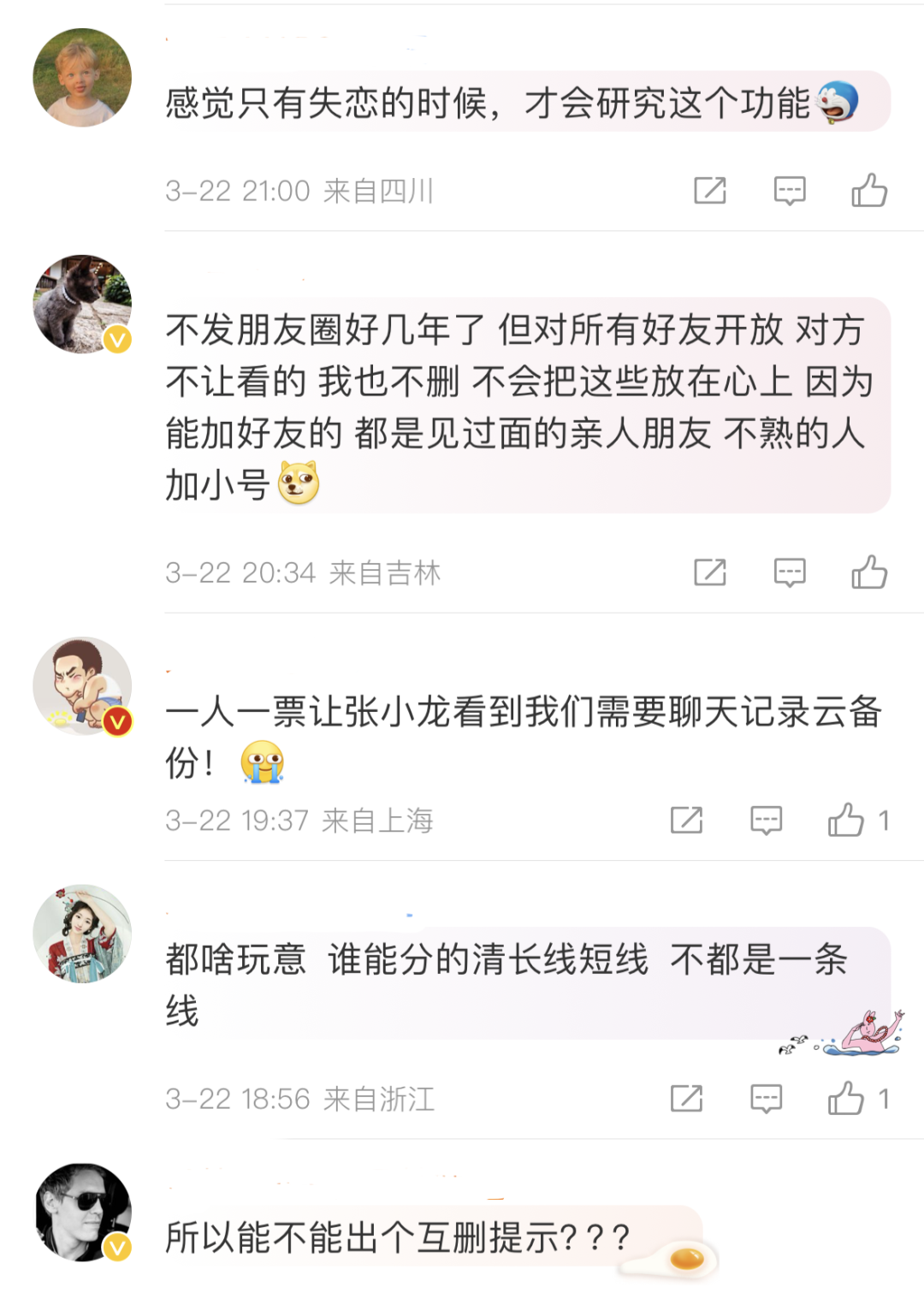The height and width of the screenshot is (1293, 924).
Task: Like the 张小龙 comment from 上海
Action: point(845,820)
